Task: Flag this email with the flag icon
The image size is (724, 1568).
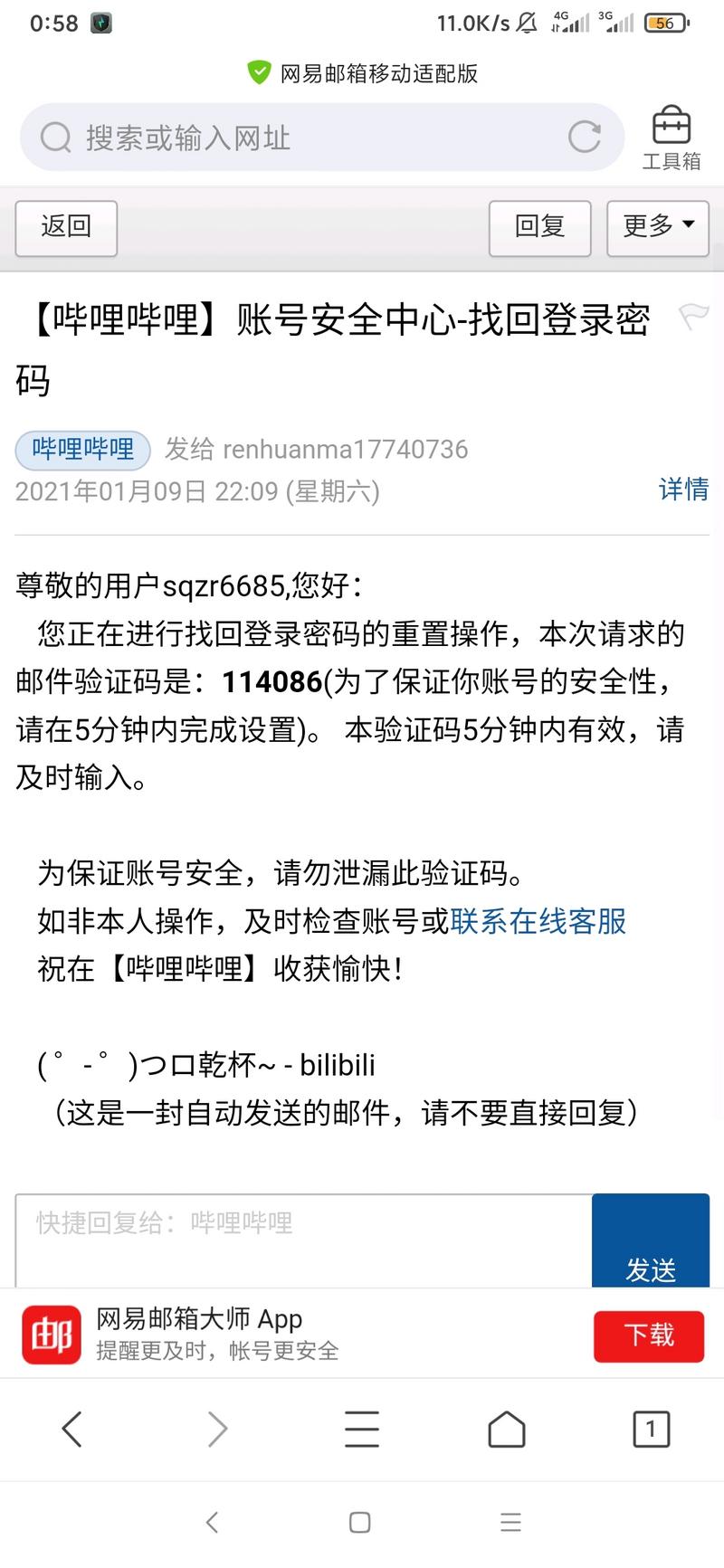Action: (x=694, y=317)
